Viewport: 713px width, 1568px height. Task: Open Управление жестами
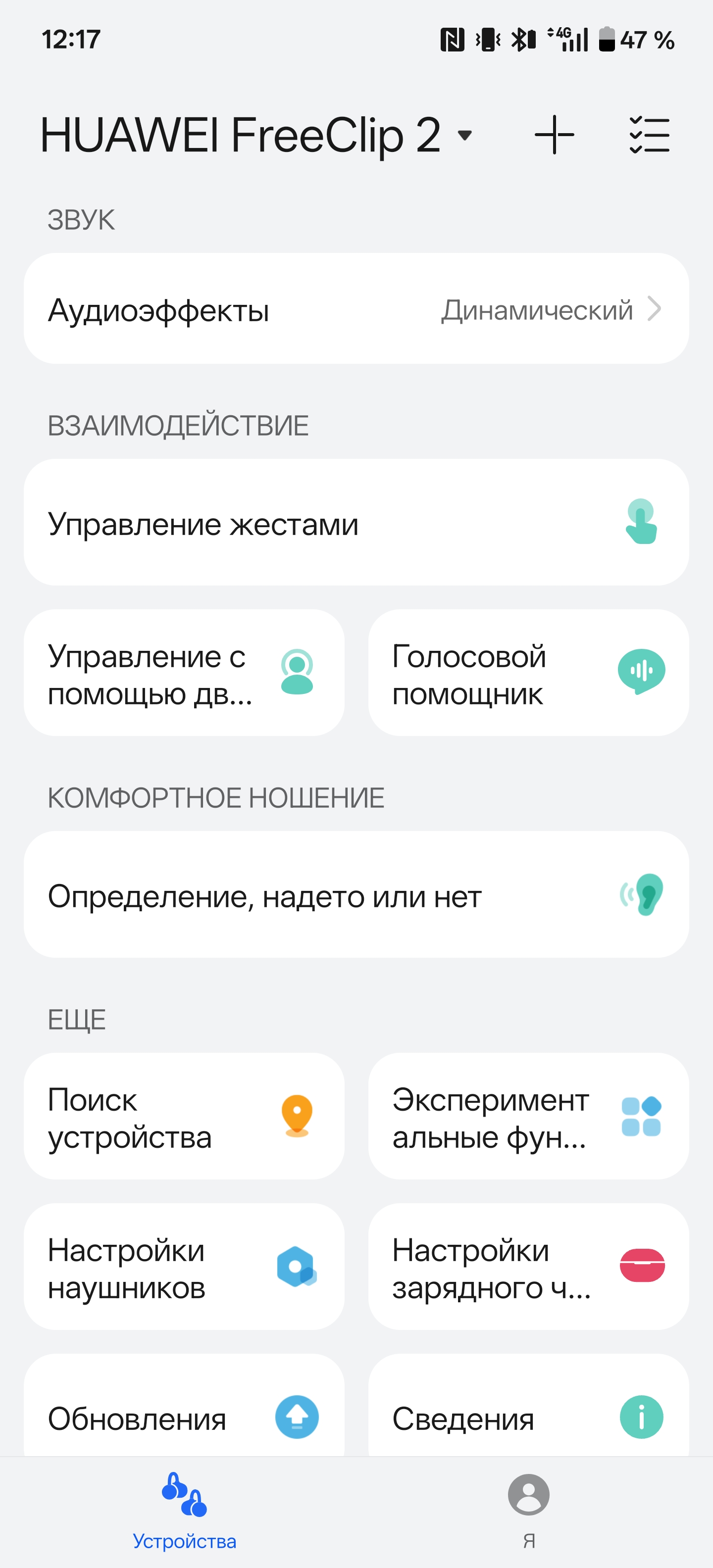[x=356, y=523]
